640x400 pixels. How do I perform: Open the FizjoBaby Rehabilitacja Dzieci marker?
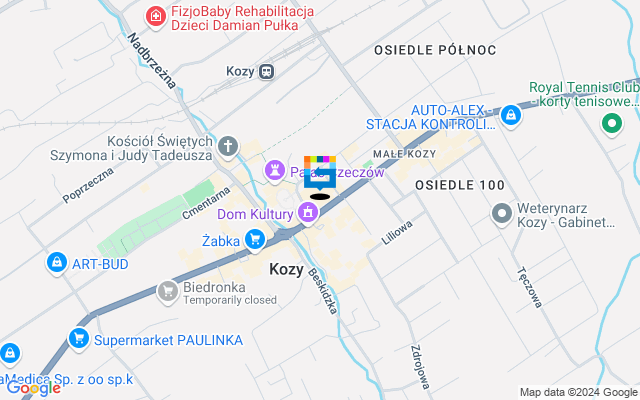156,17
